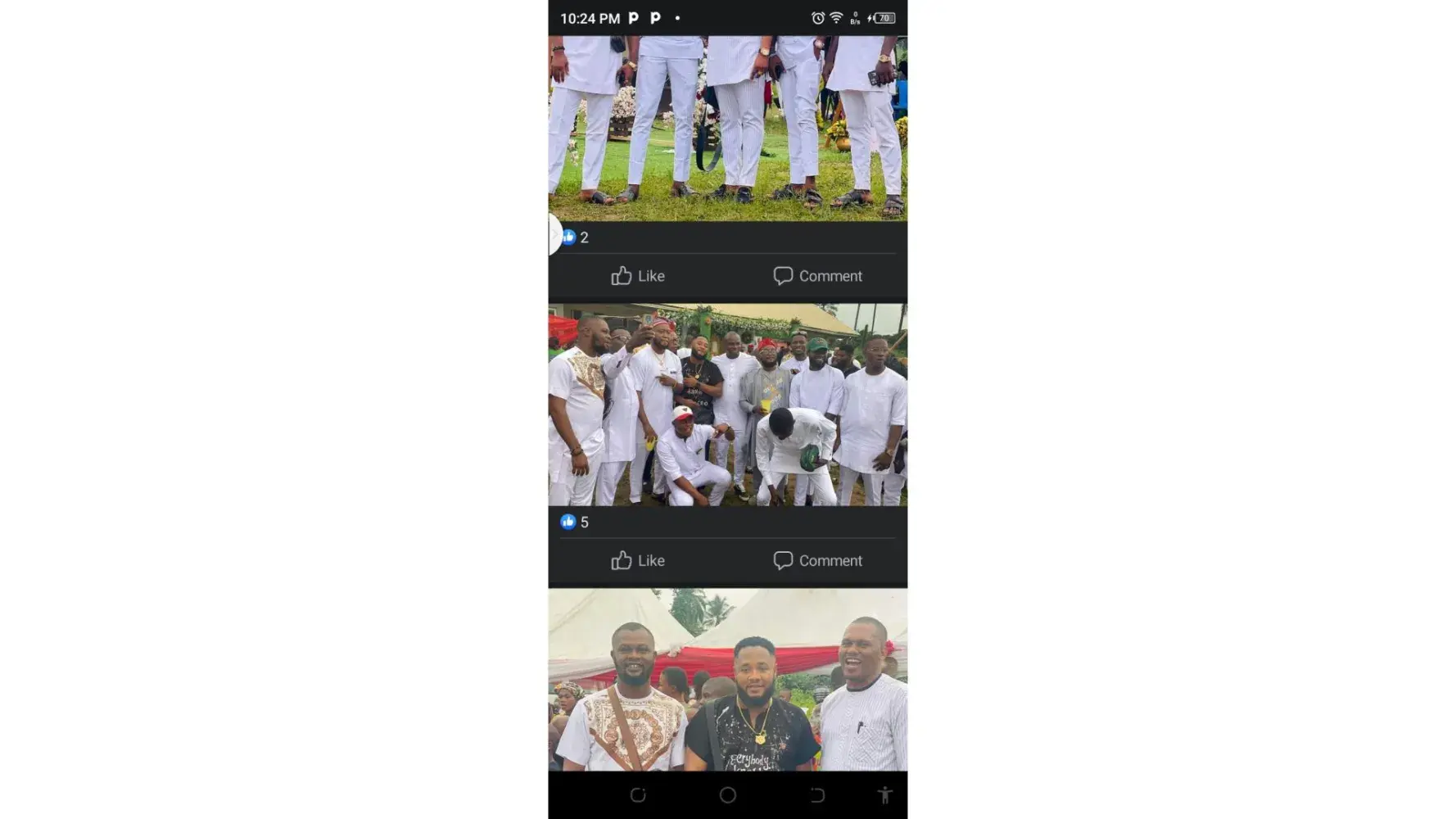The image size is (1456, 819).
Task: Open the group photo of men in white
Action: click(x=727, y=405)
